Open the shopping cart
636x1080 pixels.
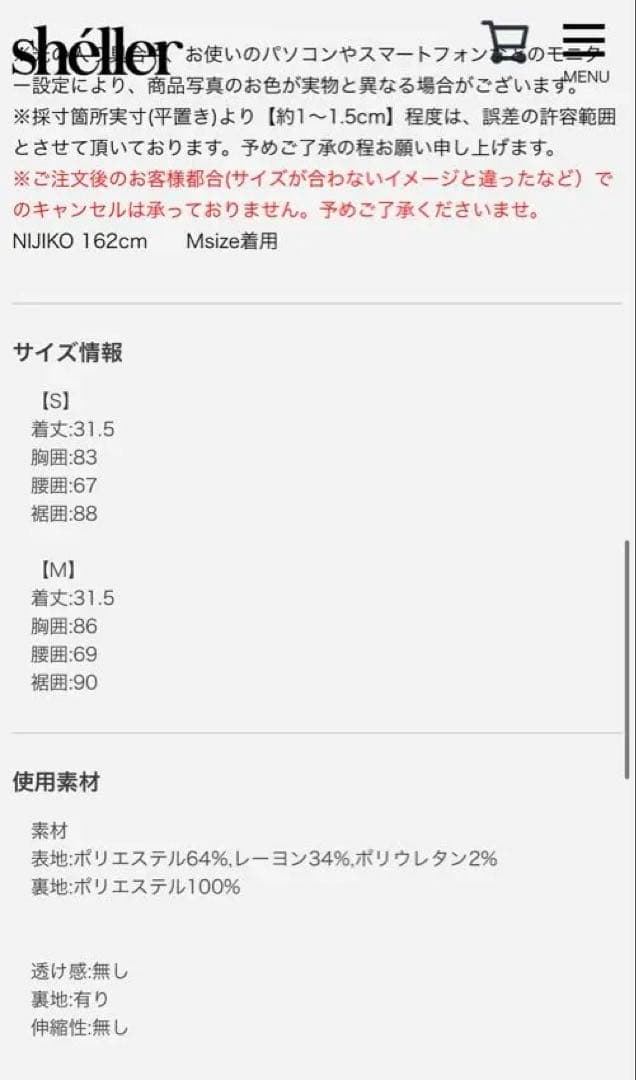coord(505,41)
